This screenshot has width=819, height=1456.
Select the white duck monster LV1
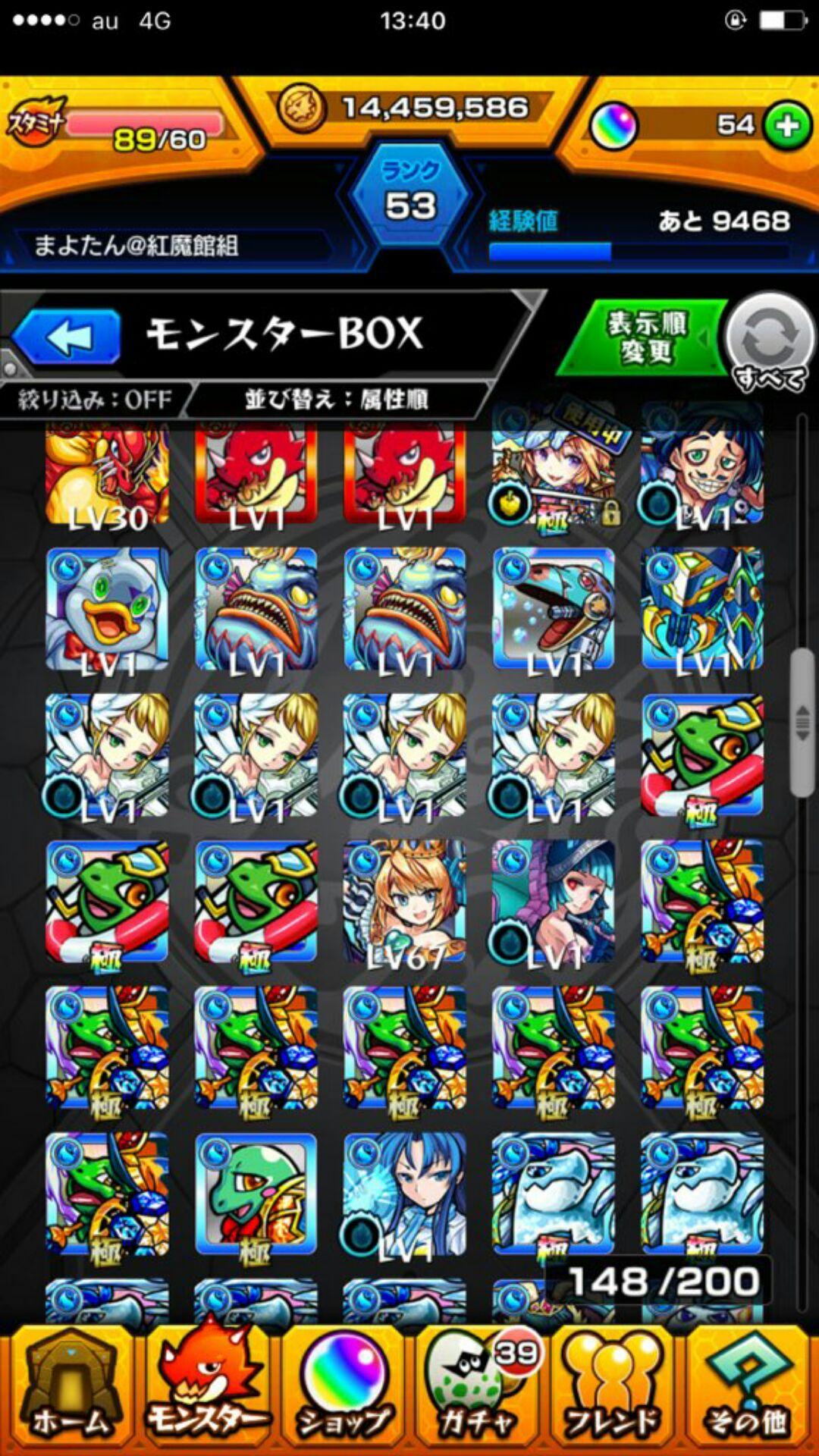pyautogui.click(x=106, y=609)
